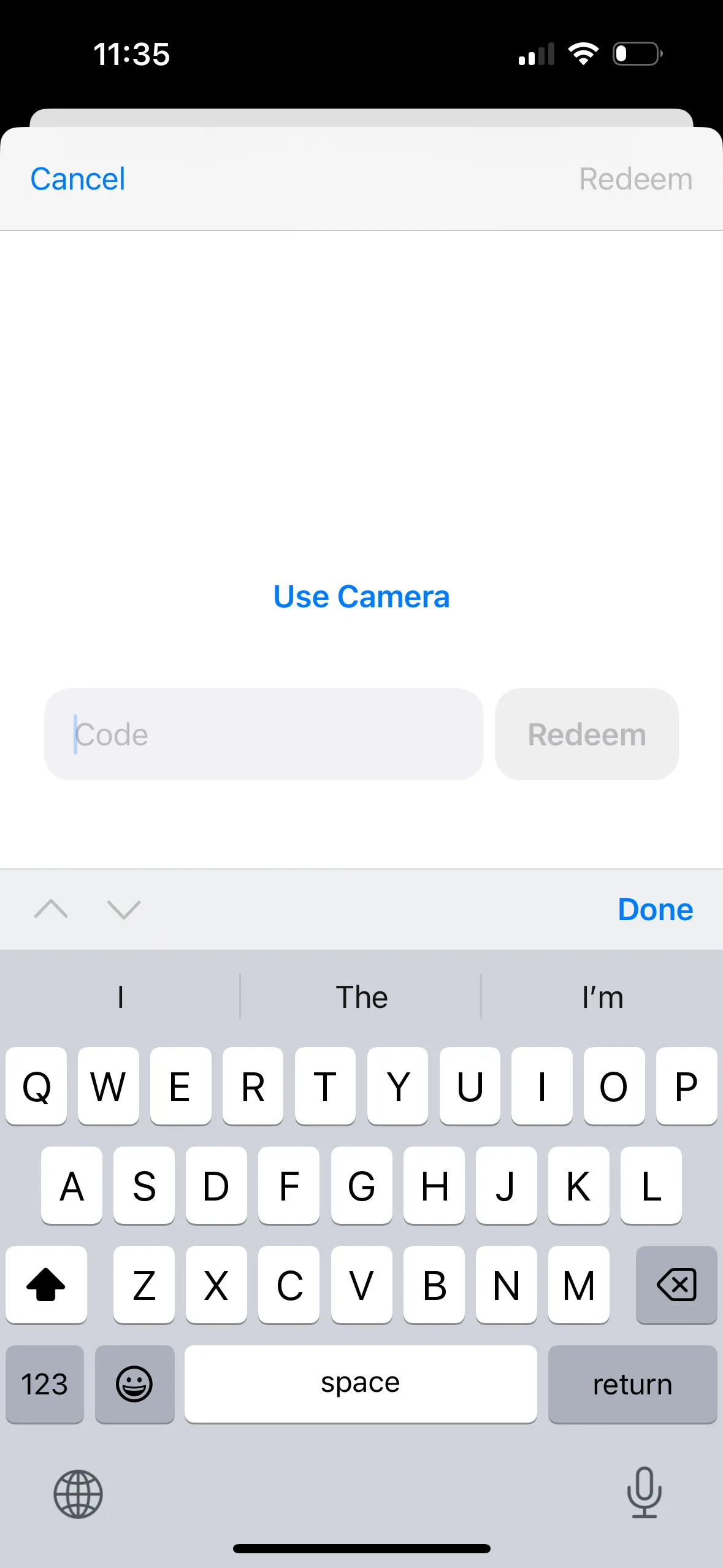Screen dimensions: 723x1568
Task: Hit the backspace key
Action: click(676, 1285)
